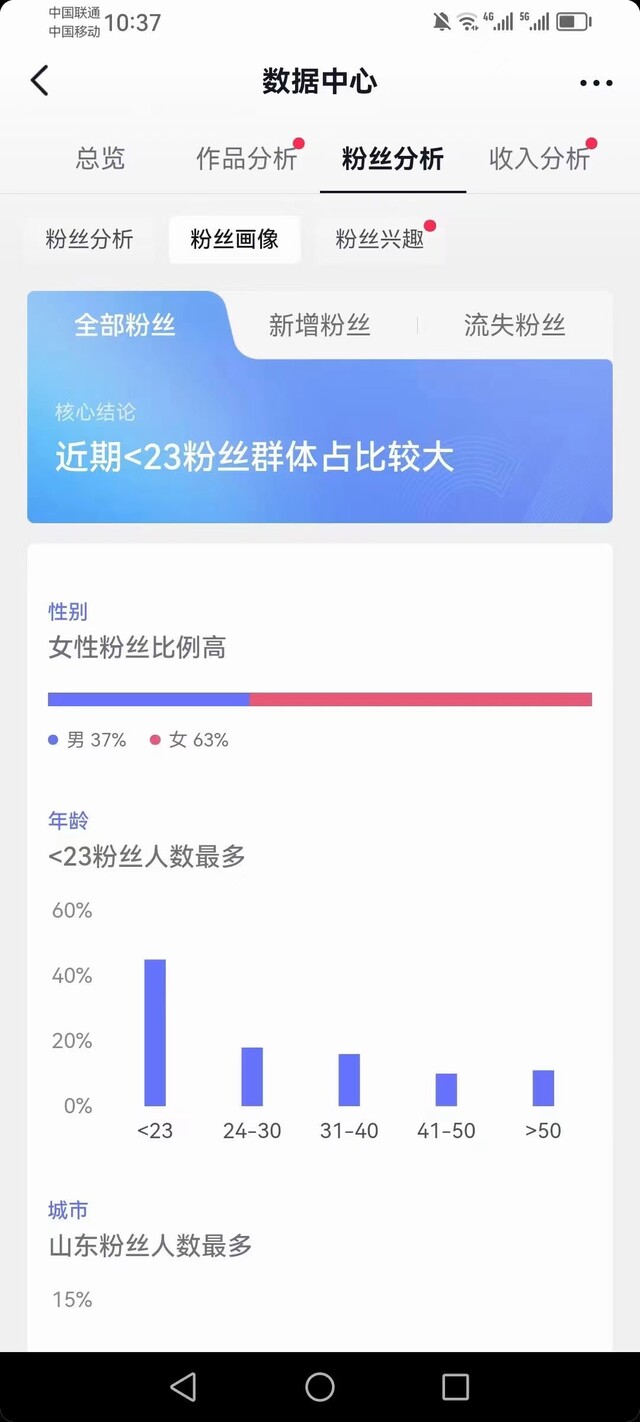
Task: Select the 粉丝画像 sub-tab
Action: pos(234,239)
